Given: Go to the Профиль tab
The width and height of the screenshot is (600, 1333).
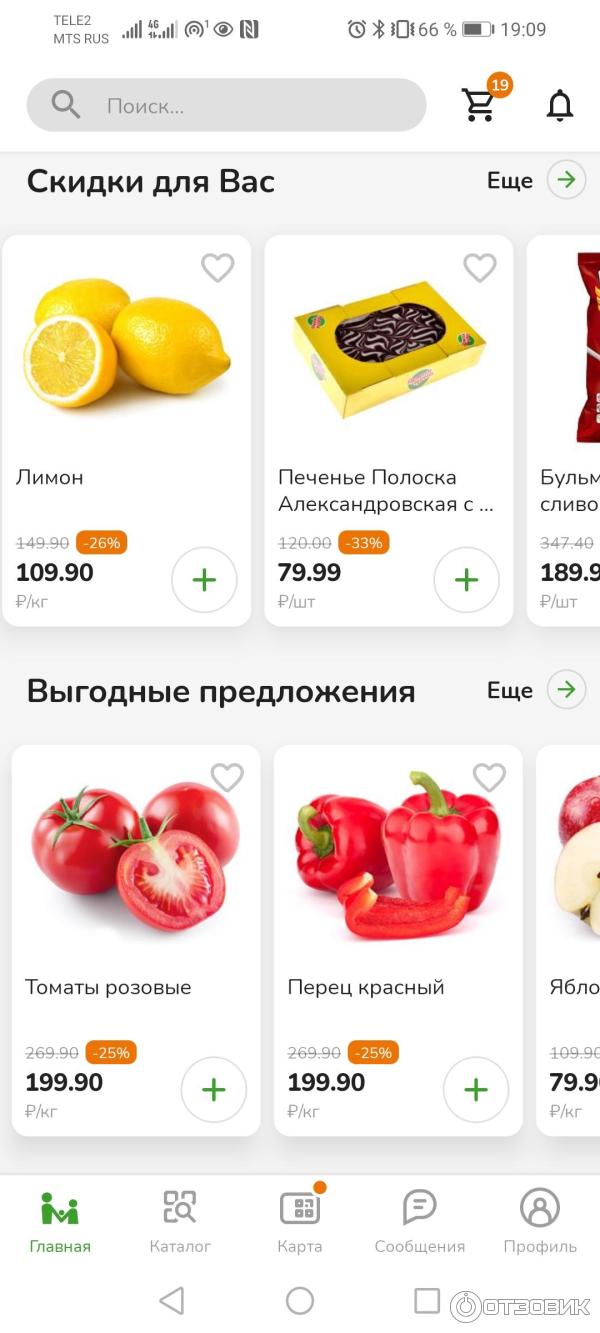Looking at the screenshot, I should (540, 1220).
